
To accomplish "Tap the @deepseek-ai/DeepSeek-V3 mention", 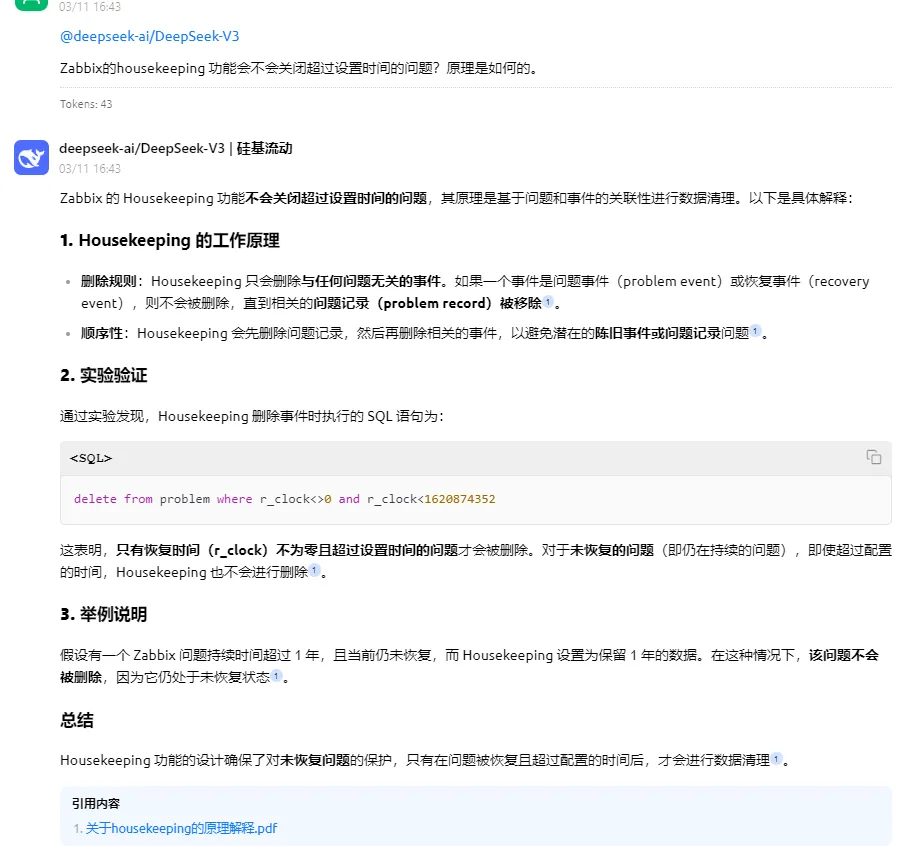I will tap(149, 37).
